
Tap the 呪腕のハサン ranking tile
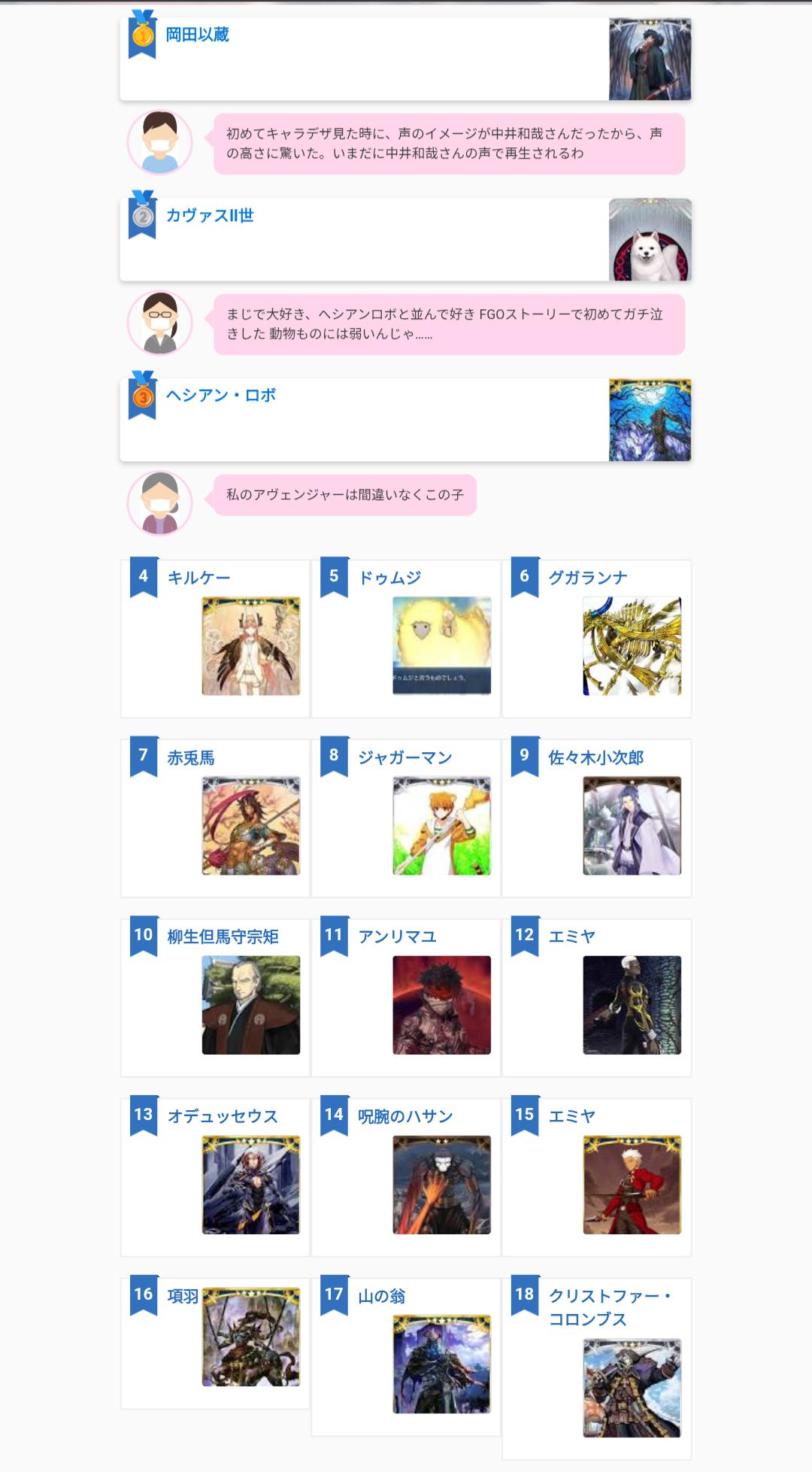click(406, 1177)
